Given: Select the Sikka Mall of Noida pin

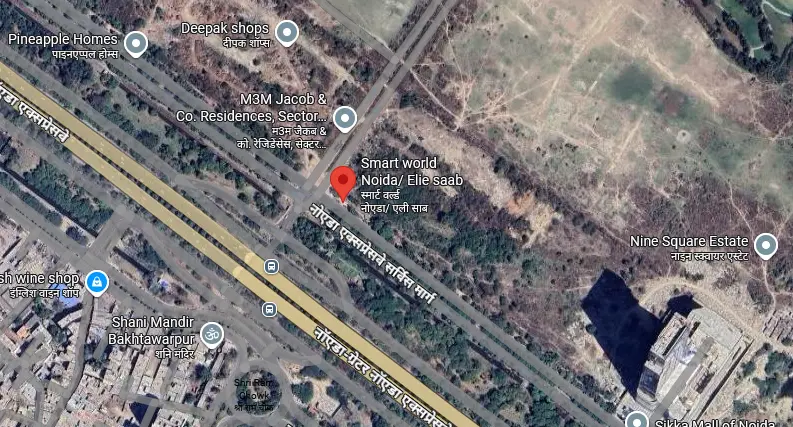Looking at the screenshot, I should (x=637, y=420).
